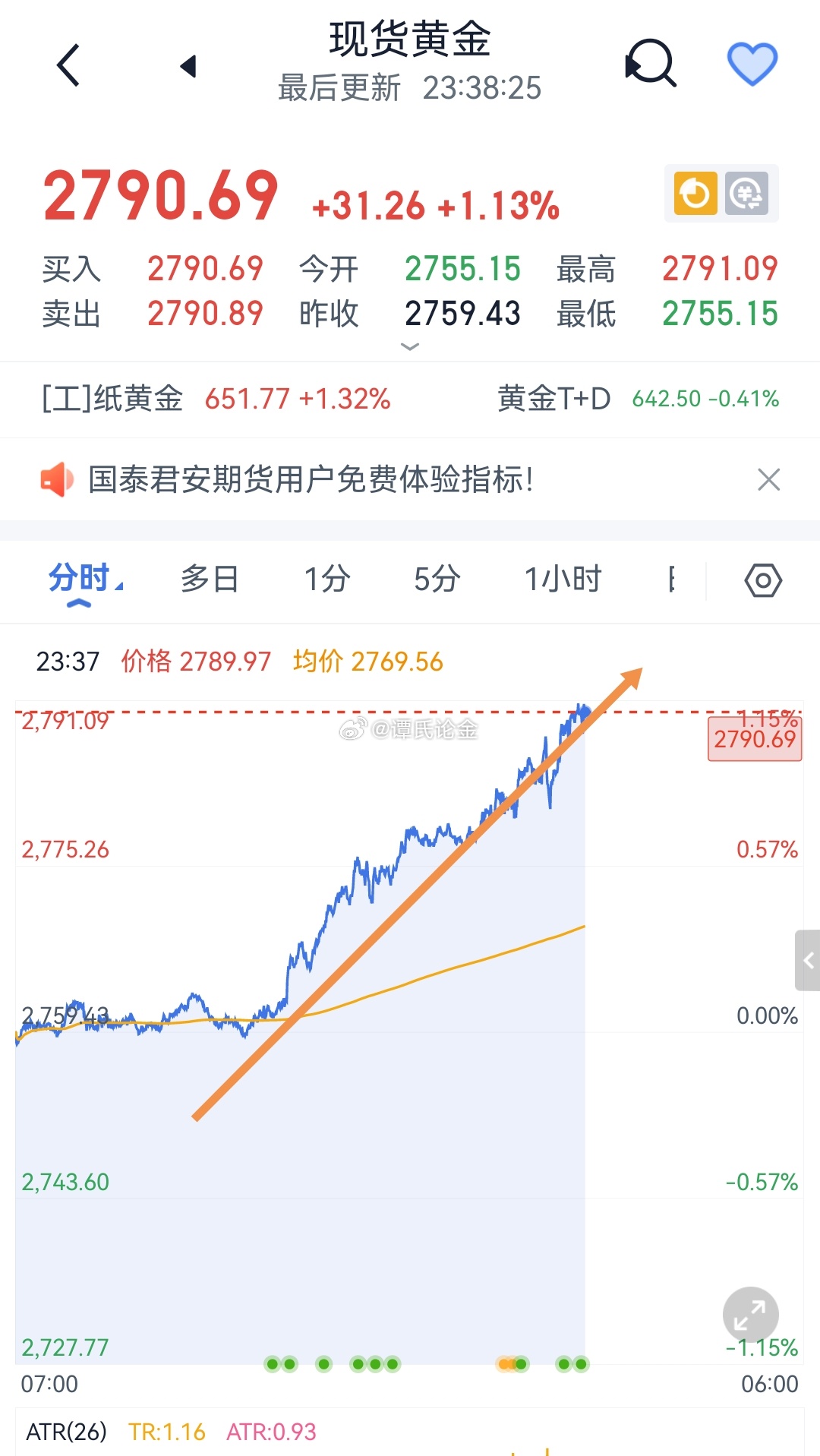
Task: Open the currency conversion icon
Action: tap(748, 194)
